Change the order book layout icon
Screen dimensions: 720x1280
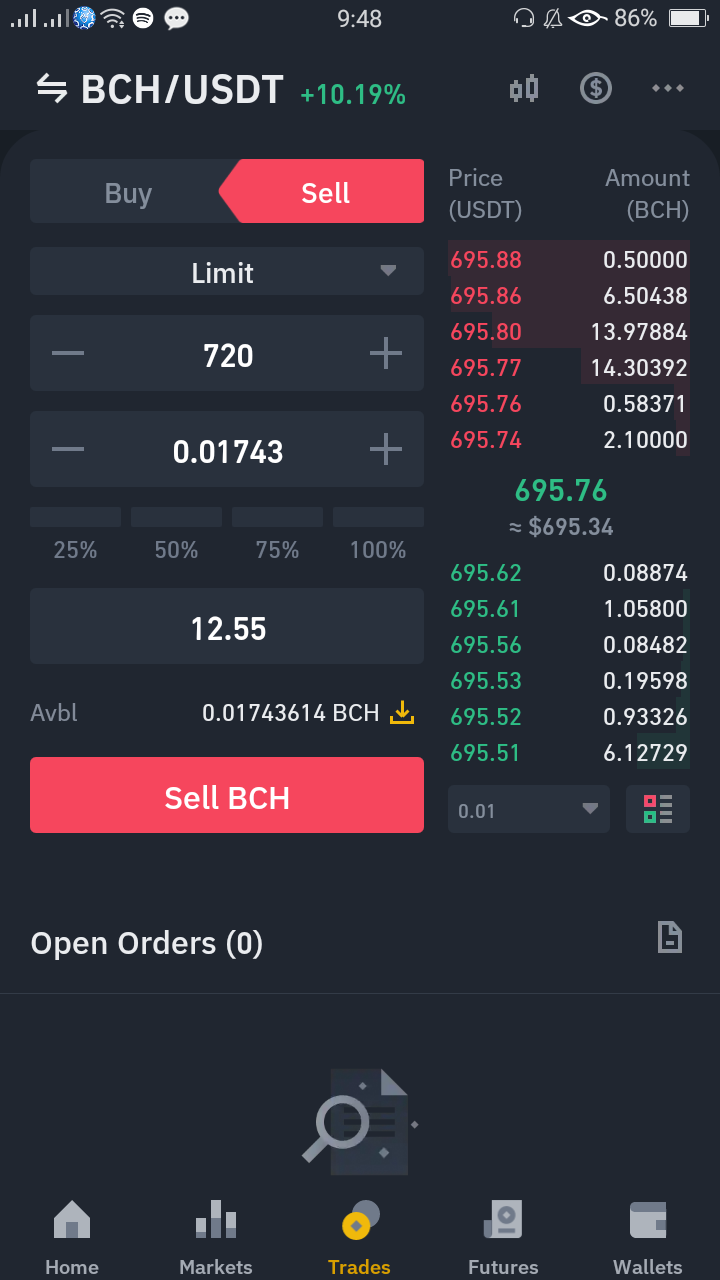coord(658,810)
